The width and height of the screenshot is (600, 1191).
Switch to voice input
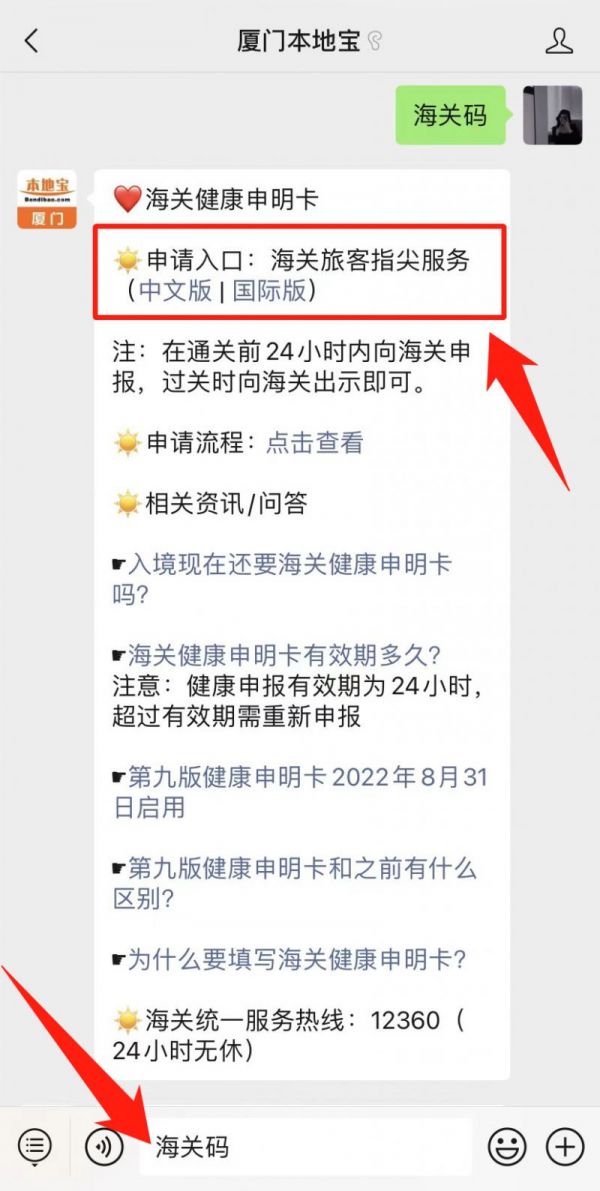tap(104, 1146)
